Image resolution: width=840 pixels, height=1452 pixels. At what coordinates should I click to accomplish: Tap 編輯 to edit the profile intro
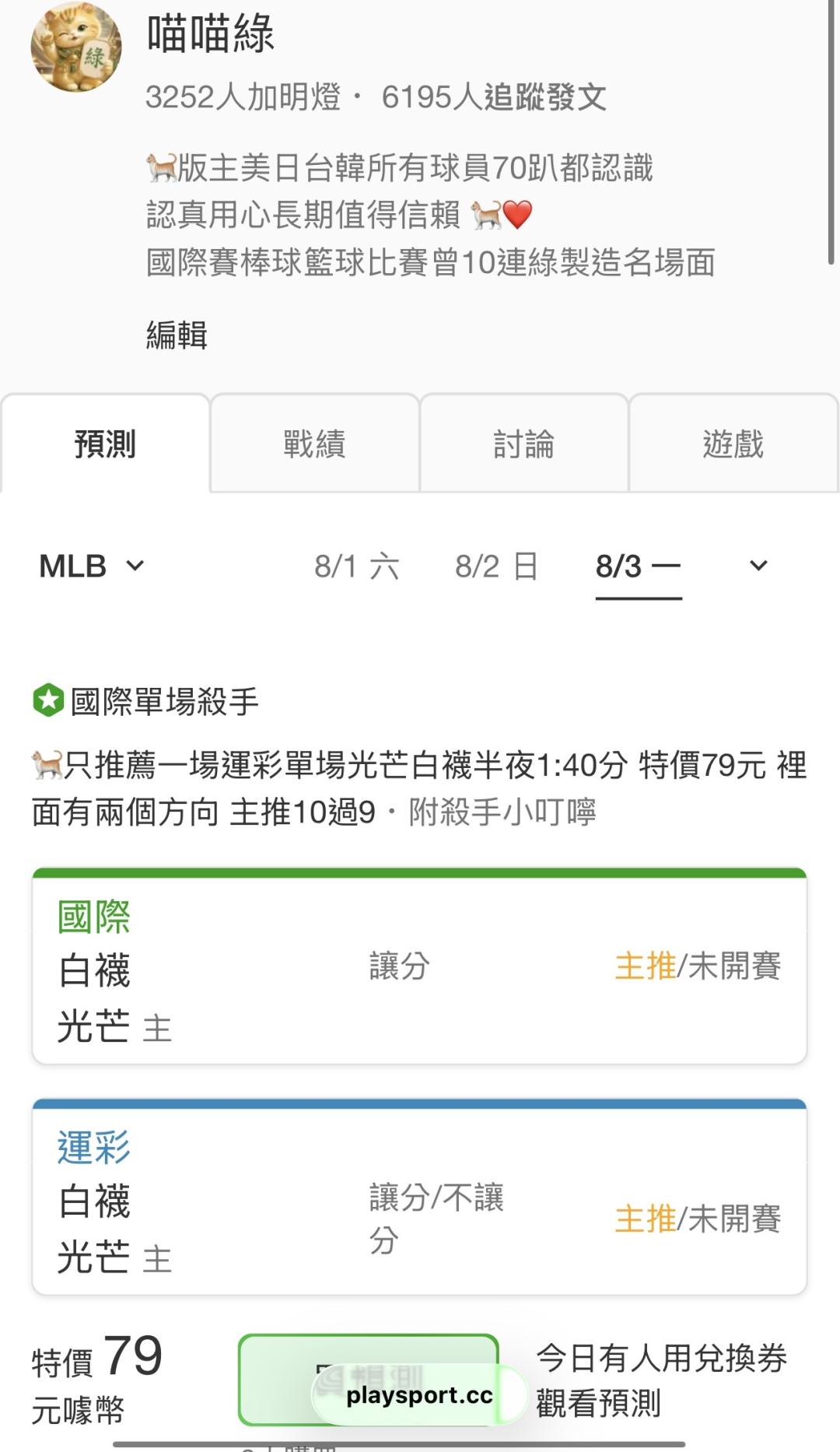(x=177, y=335)
